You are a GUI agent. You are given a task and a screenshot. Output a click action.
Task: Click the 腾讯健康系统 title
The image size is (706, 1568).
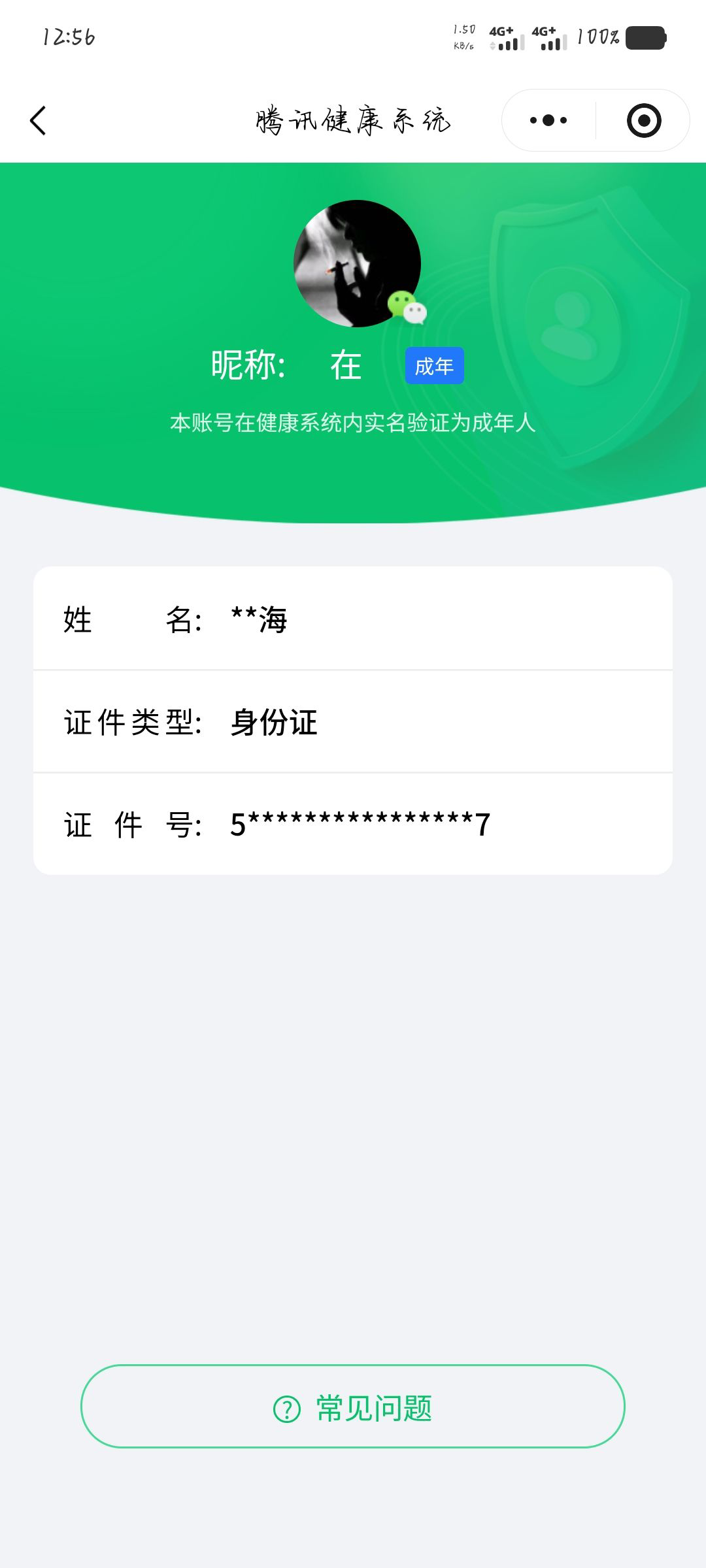[353, 120]
